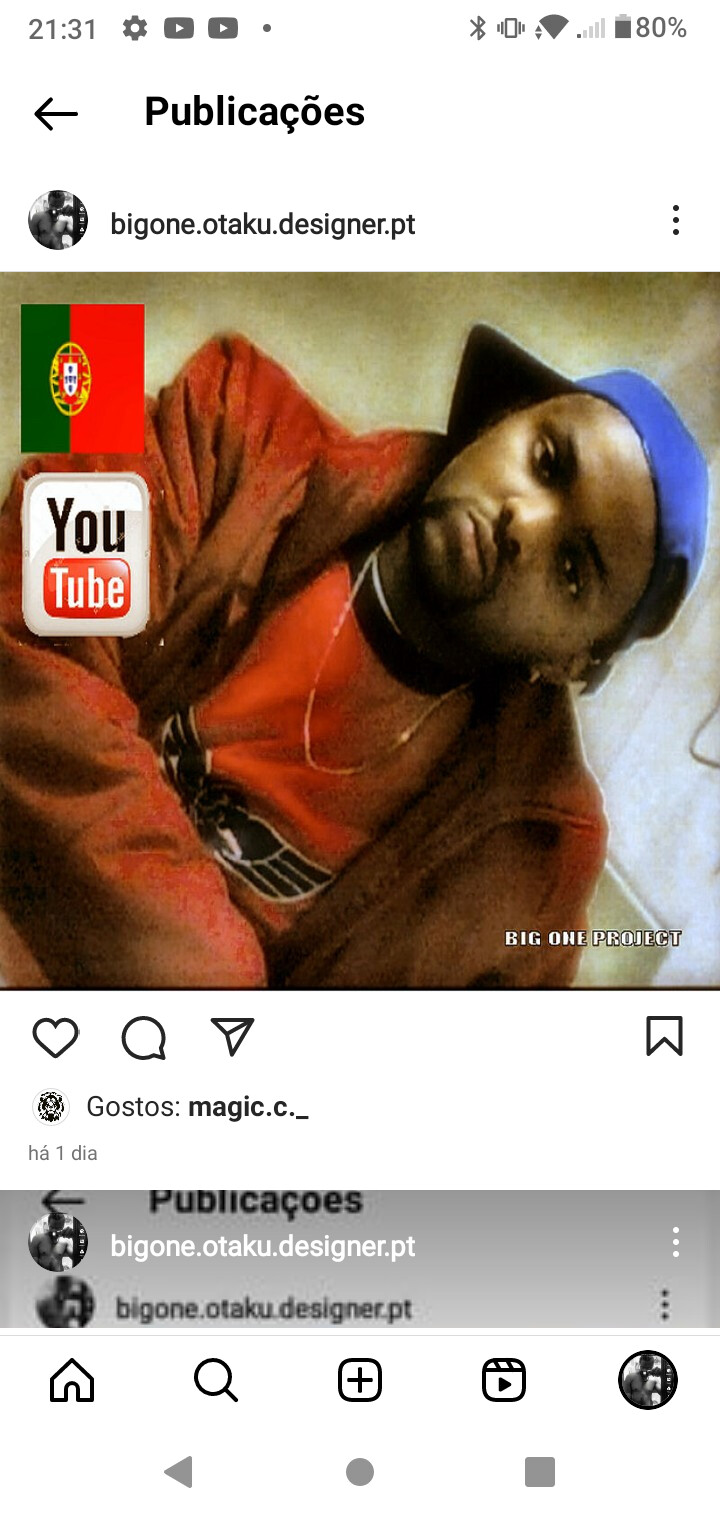This screenshot has height=1520, width=720.
Task: Create a new post with plus icon
Action: pos(360,1381)
